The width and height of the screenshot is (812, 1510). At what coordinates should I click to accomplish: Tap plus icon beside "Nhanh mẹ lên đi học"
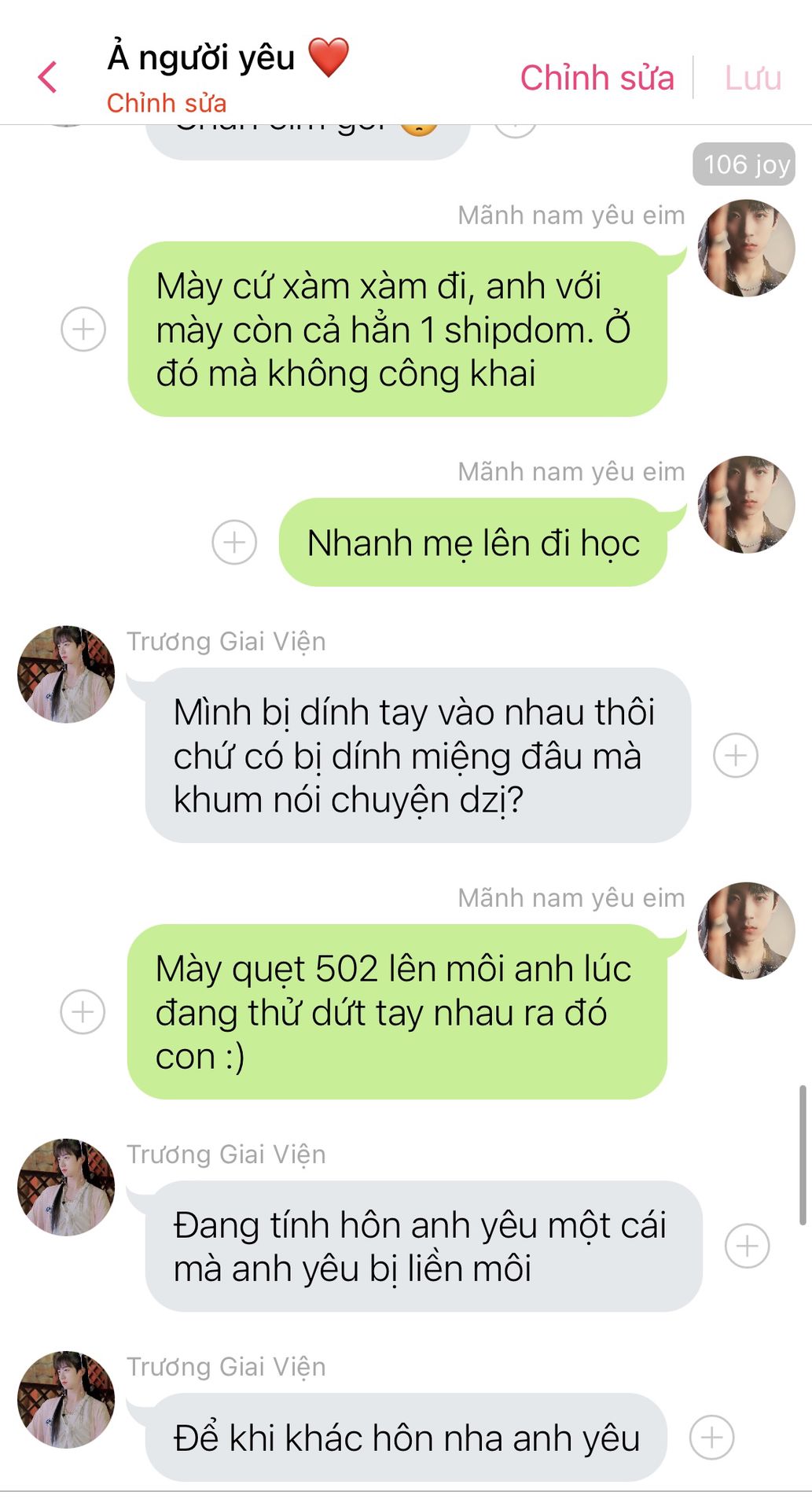coord(234,542)
